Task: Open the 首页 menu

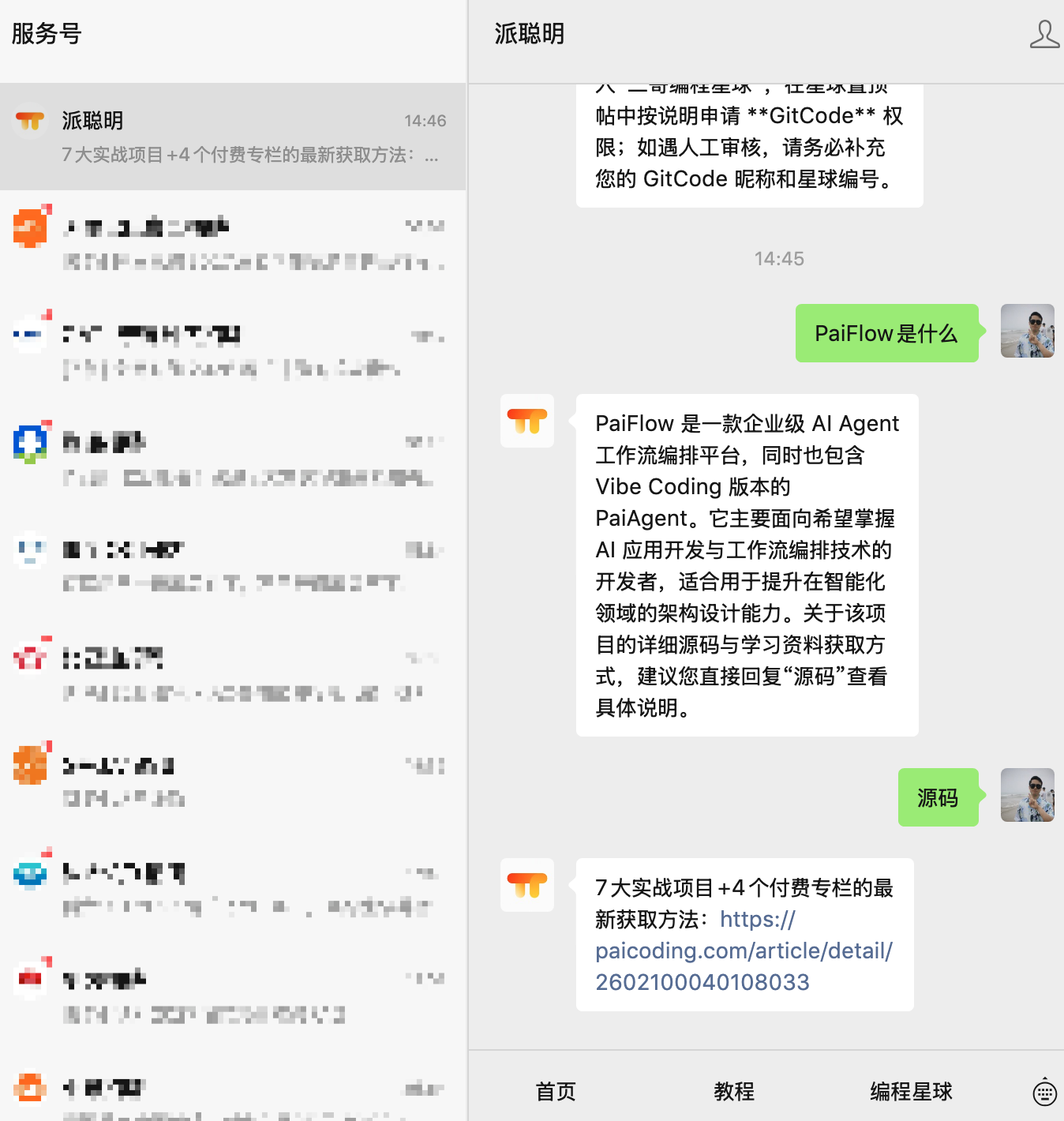Action: (x=556, y=1092)
